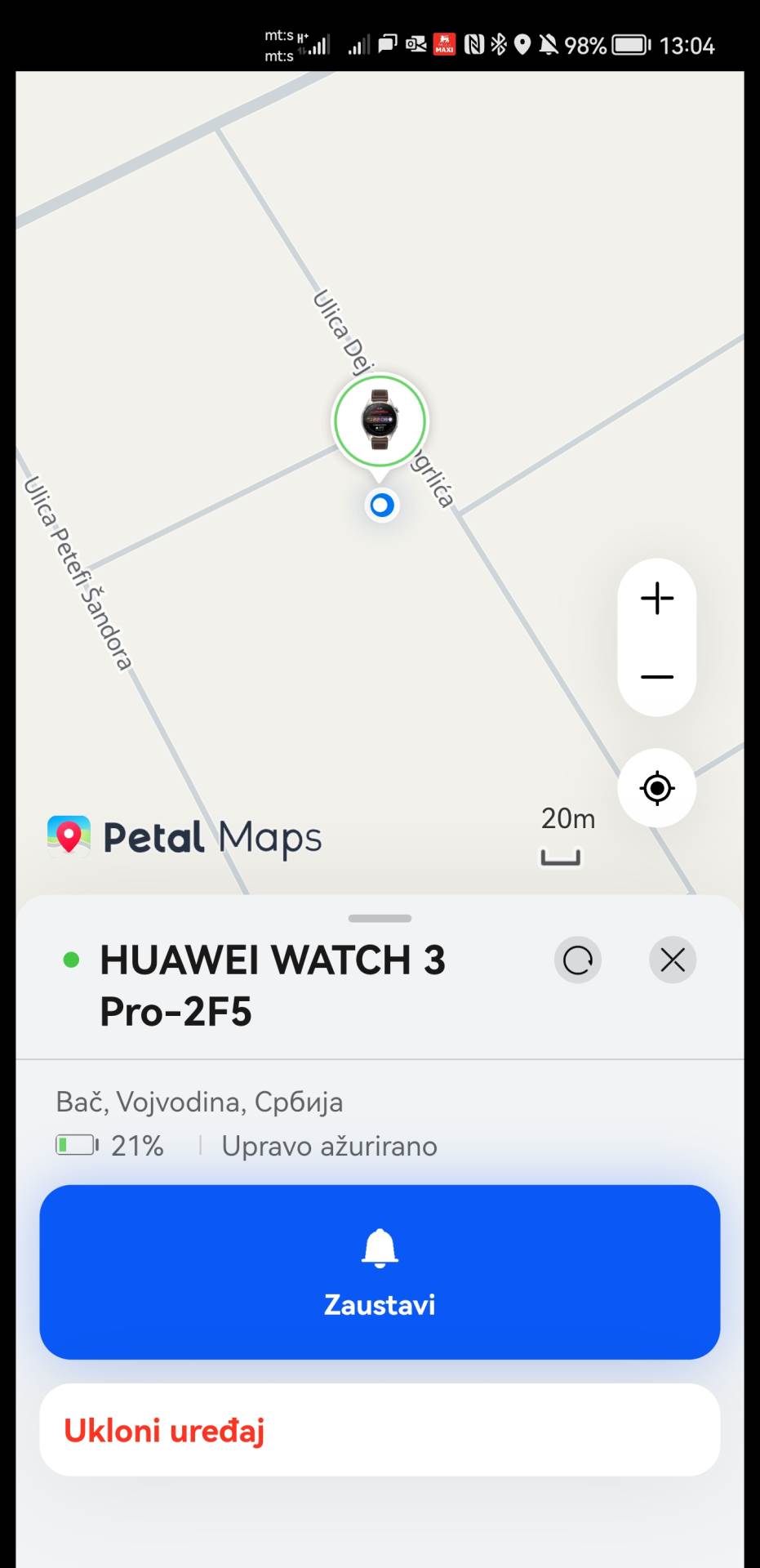Open Petal Maps via its logo icon

click(x=69, y=835)
